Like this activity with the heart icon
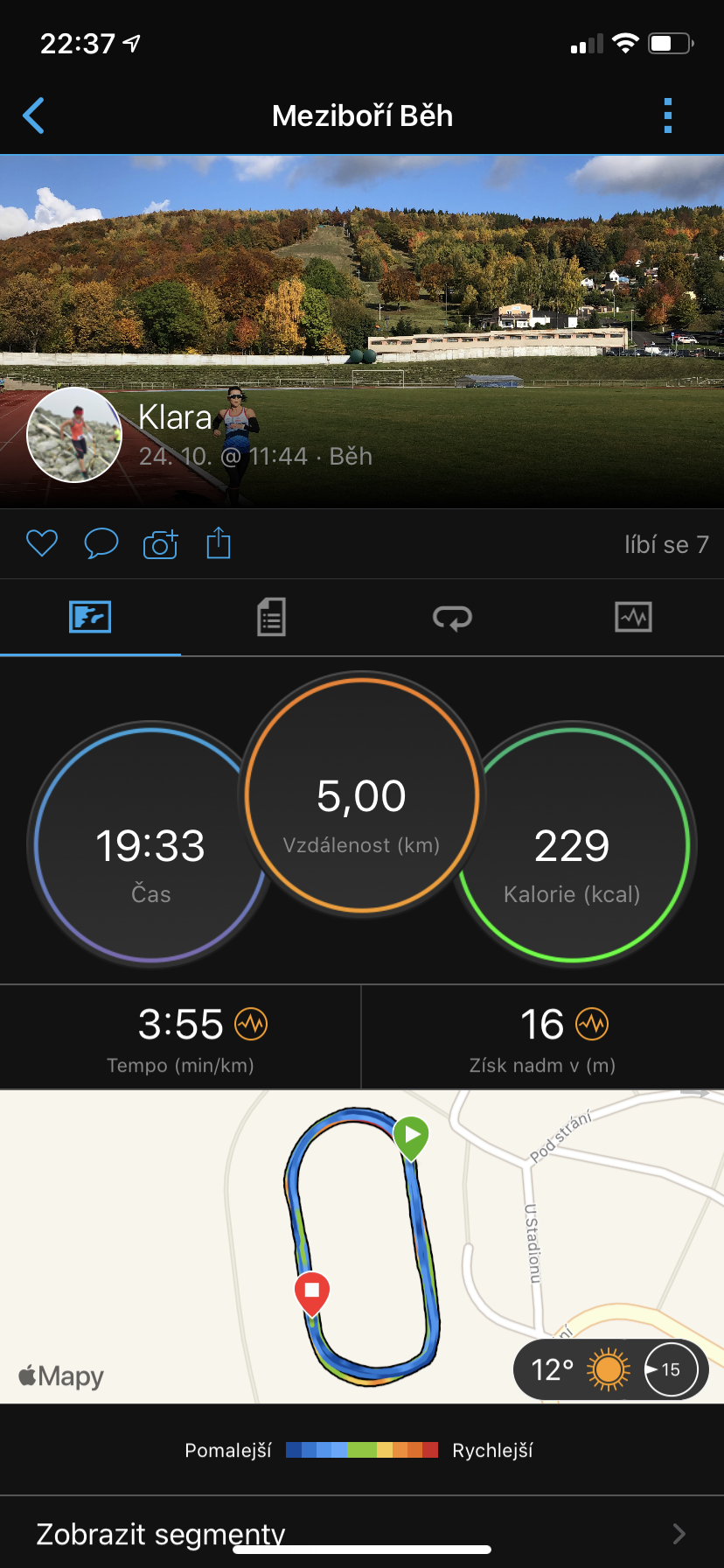Viewport: 724px width, 1568px height. click(x=42, y=543)
